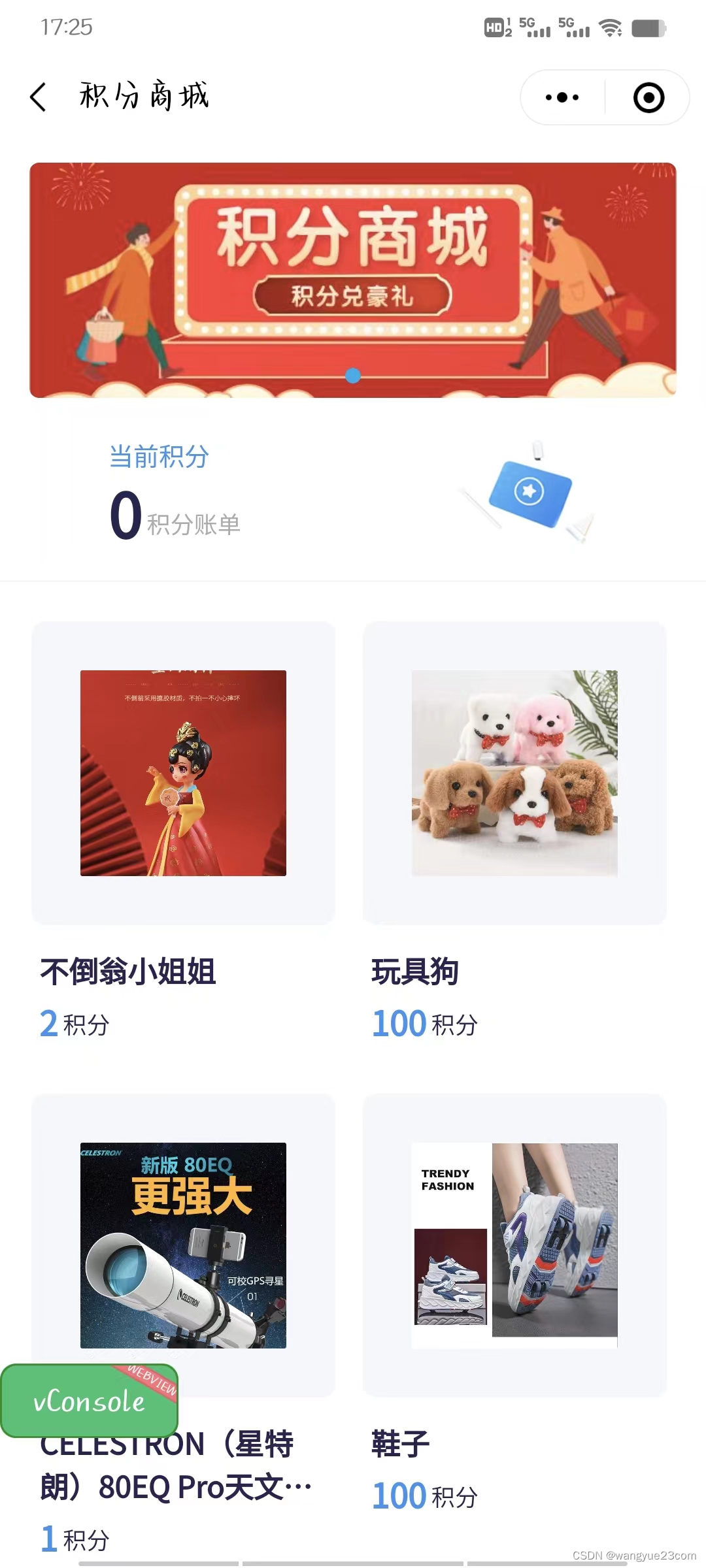Open the 积分商城 promotional banner
This screenshot has height=1568, width=706.
353,280
